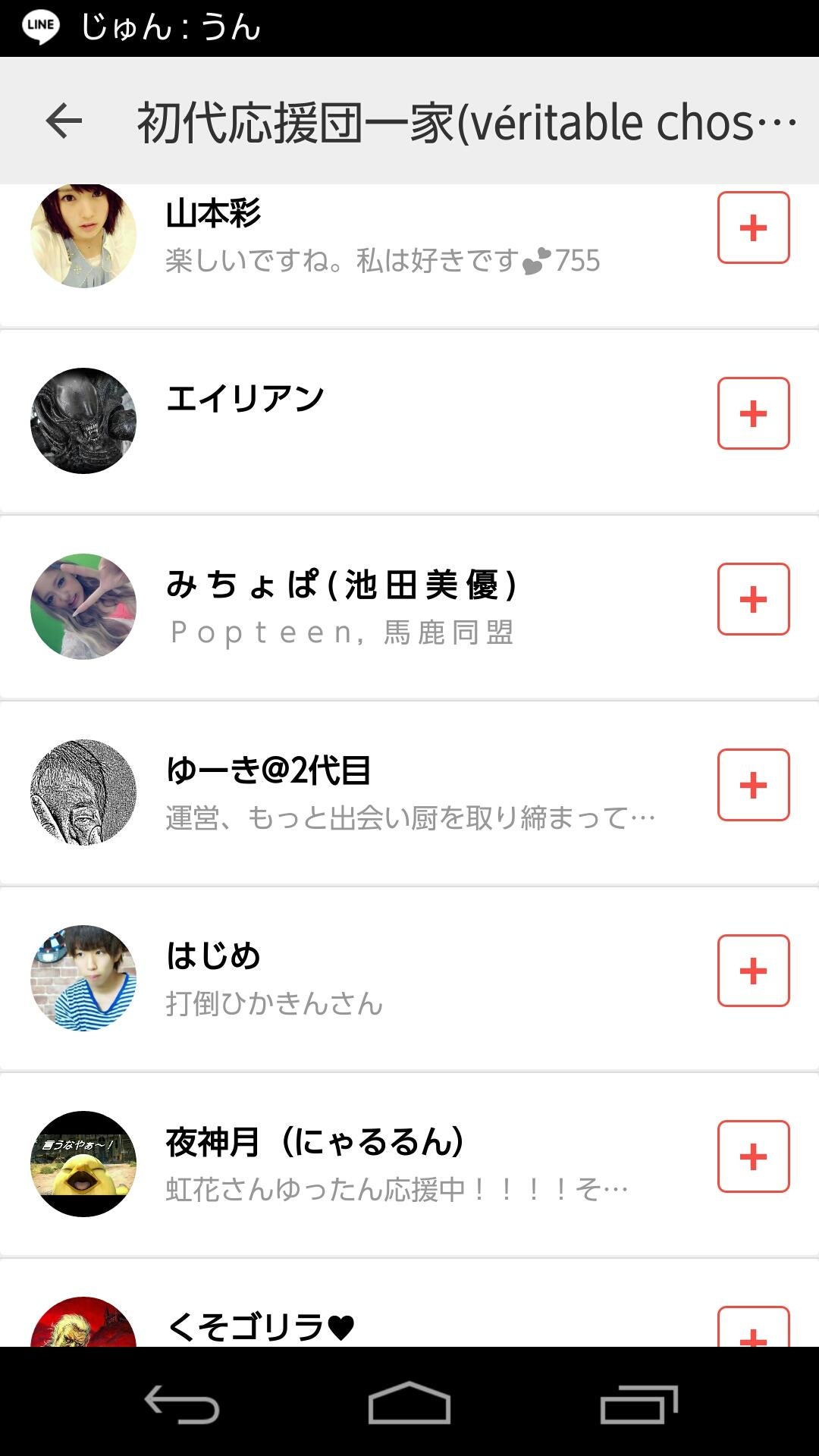
Task: Open エイリアン's profile row
Action: coord(379,422)
